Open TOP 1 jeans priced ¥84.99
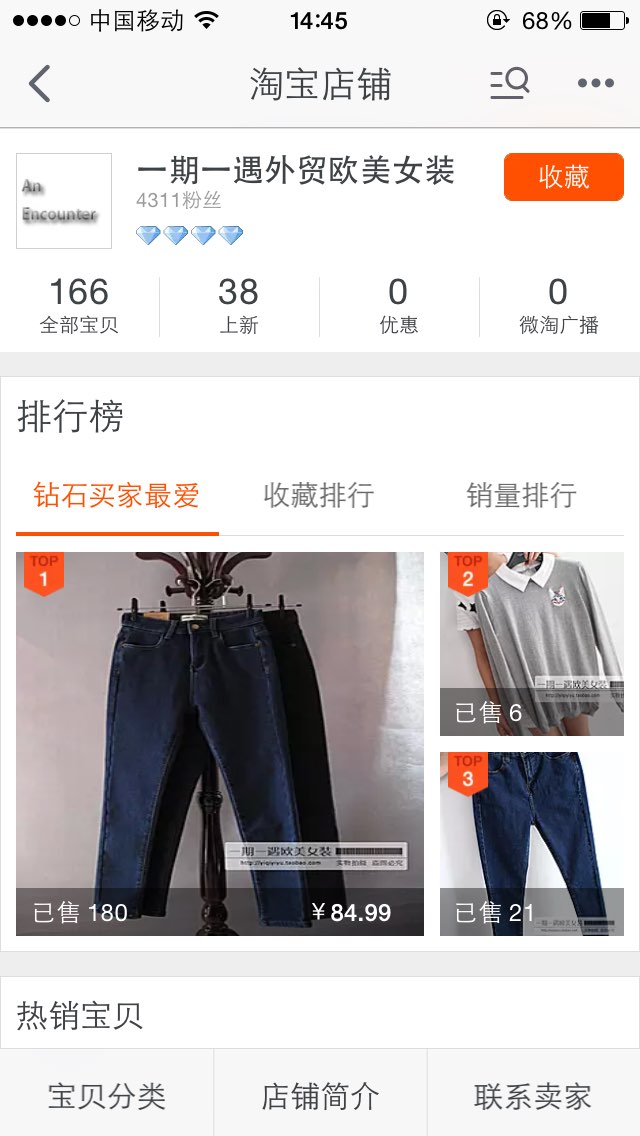This screenshot has height=1136, width=640. pyautogui.click(x=220, y=743)
